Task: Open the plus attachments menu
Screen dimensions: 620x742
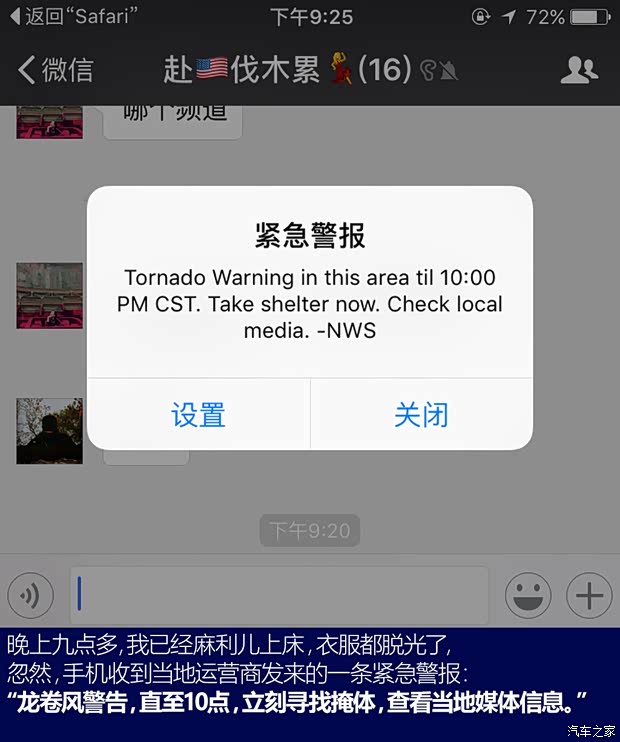Action: tap(588, 597)
